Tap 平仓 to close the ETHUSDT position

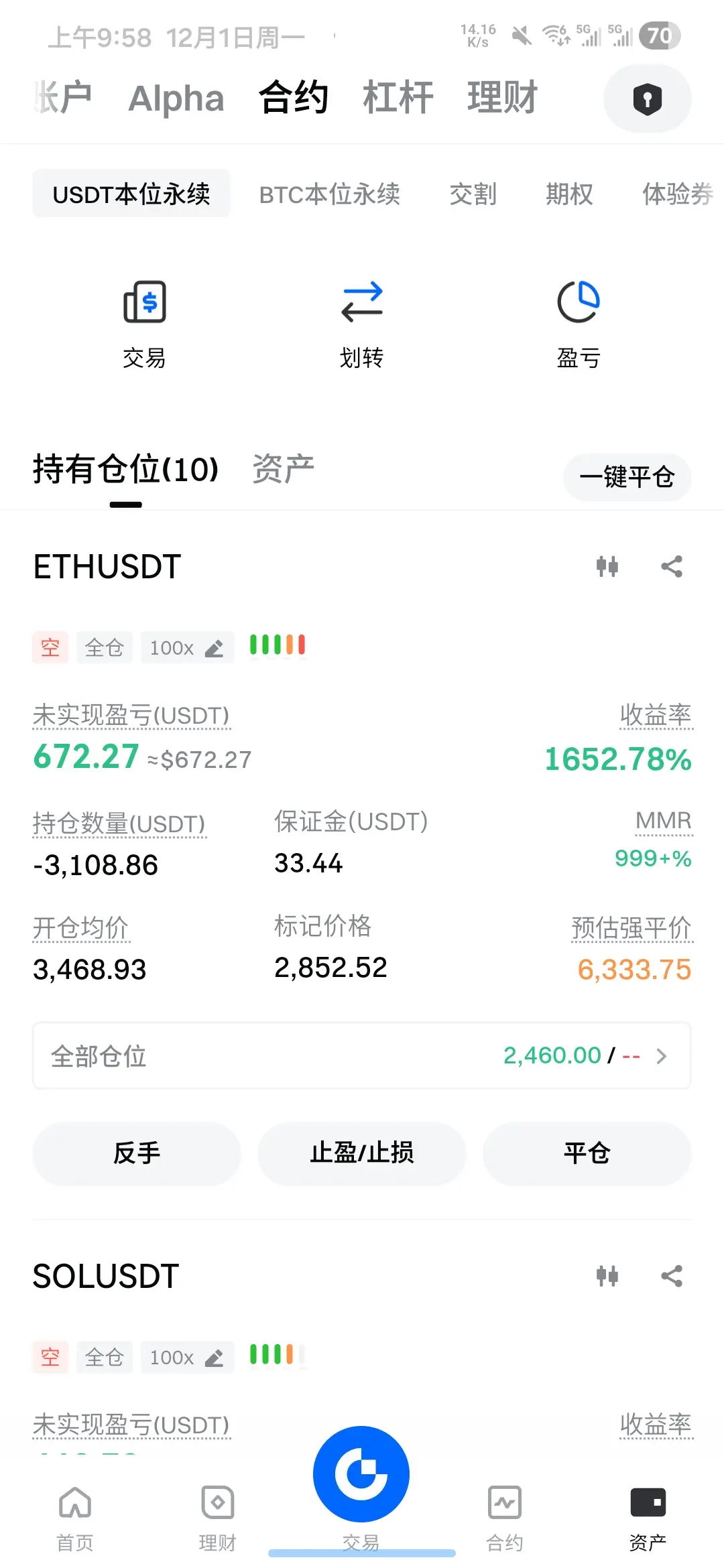pos(587,1153)
